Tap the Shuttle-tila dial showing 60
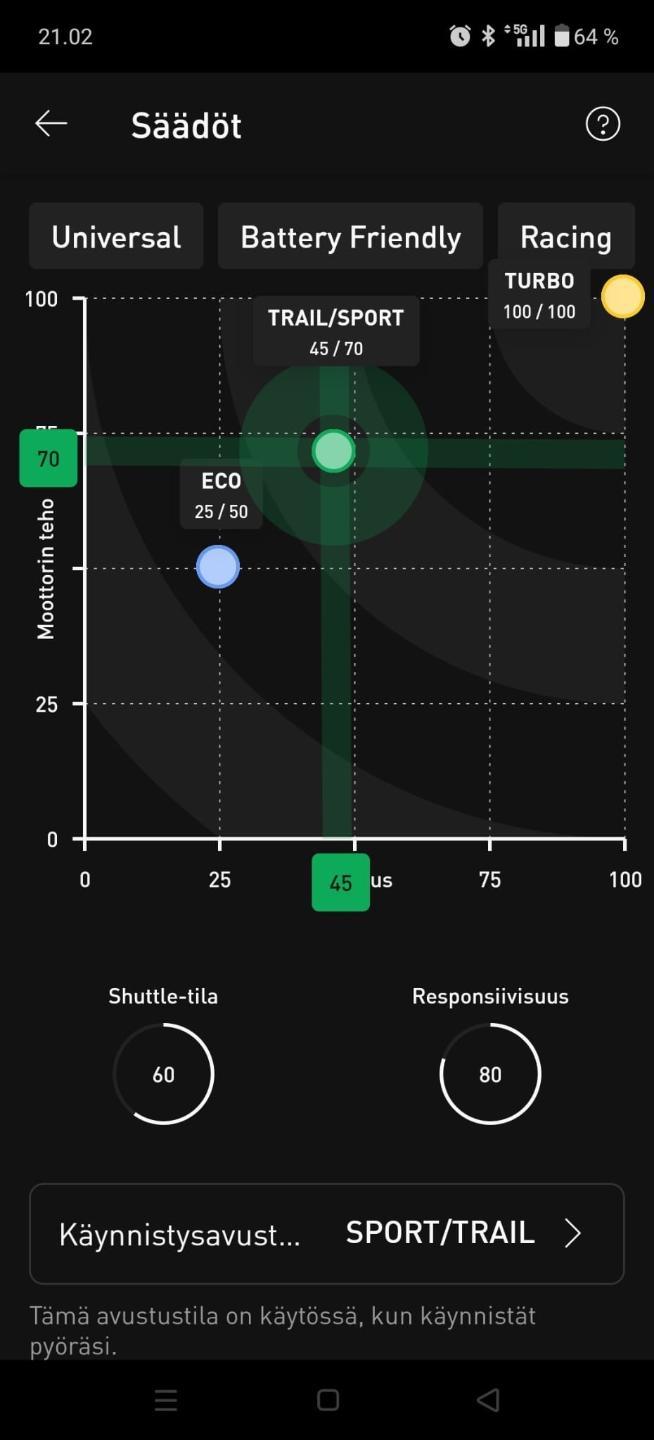 coord(163,1074)
